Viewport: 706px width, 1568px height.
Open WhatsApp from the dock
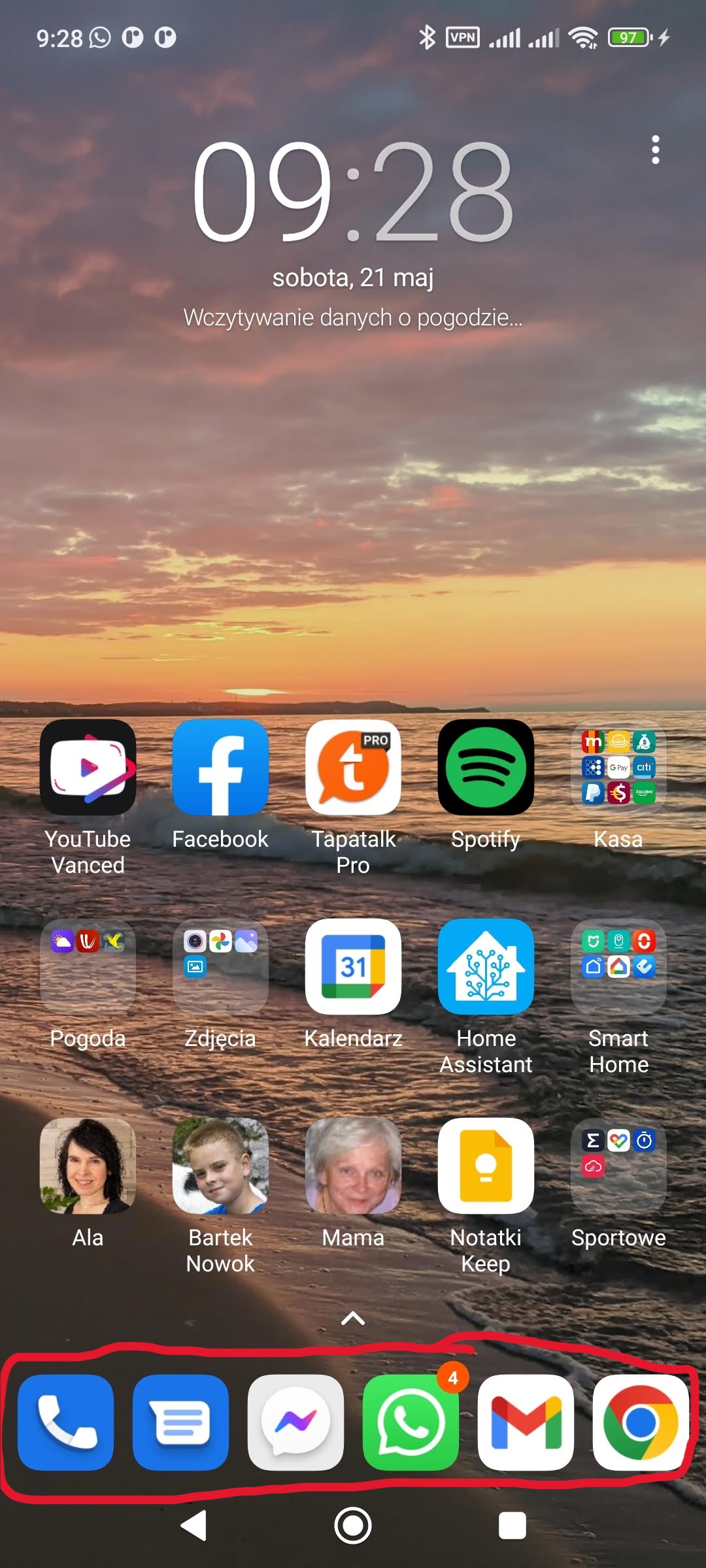coord(411,1423)
